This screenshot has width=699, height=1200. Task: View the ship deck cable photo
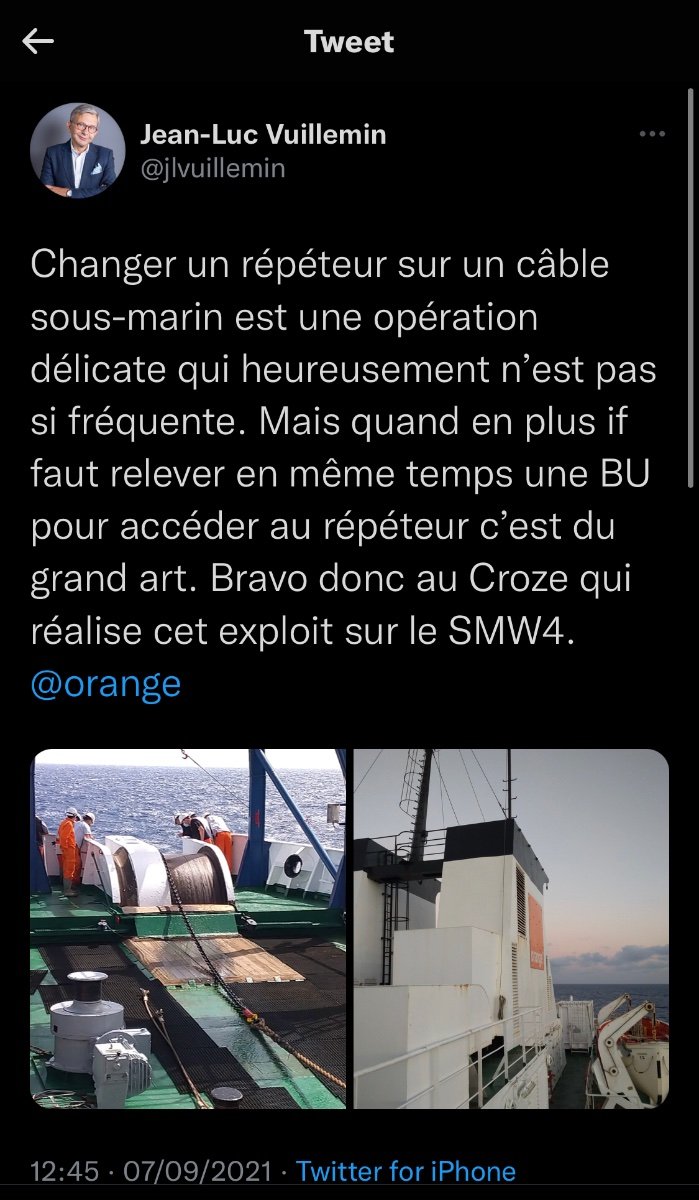click(x=189, y=928)
